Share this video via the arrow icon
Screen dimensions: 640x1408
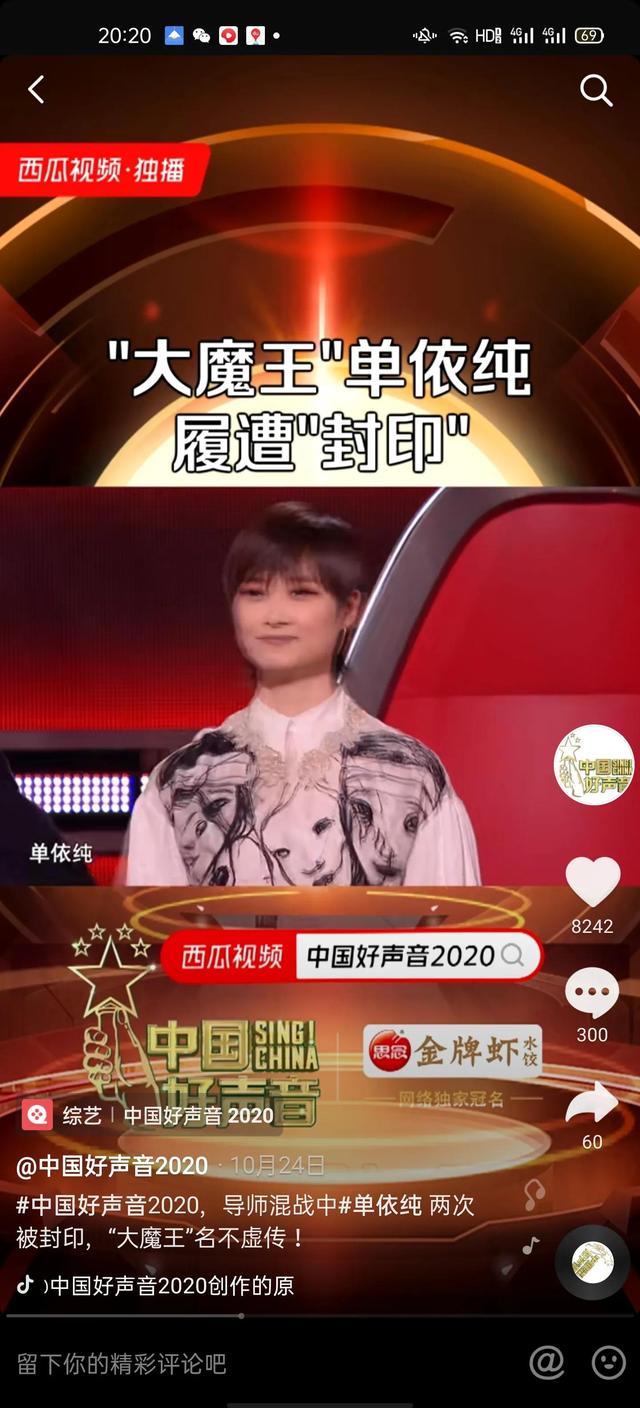coord(592,1102)
